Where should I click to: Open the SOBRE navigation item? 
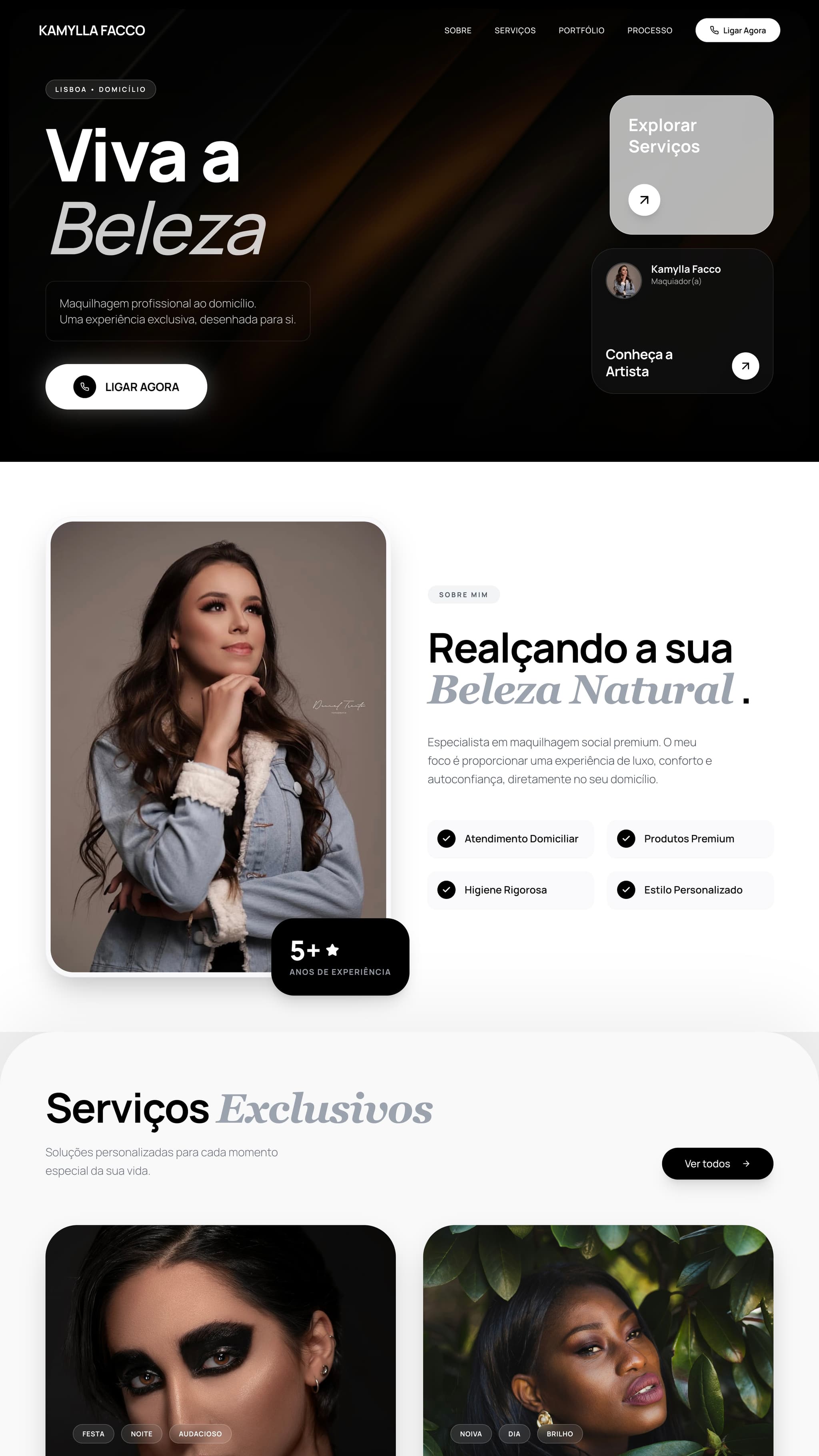point(458,30)
